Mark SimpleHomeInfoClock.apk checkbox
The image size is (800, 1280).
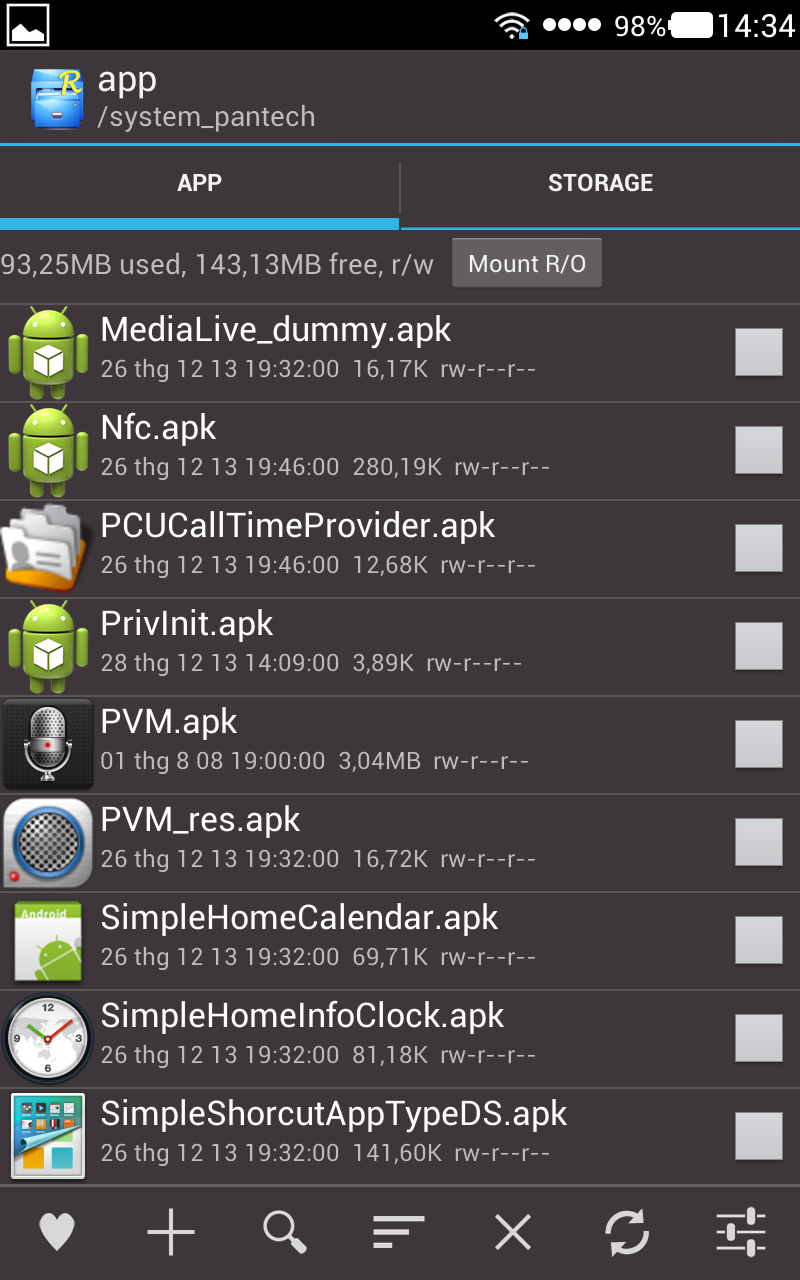point(758,1038)
